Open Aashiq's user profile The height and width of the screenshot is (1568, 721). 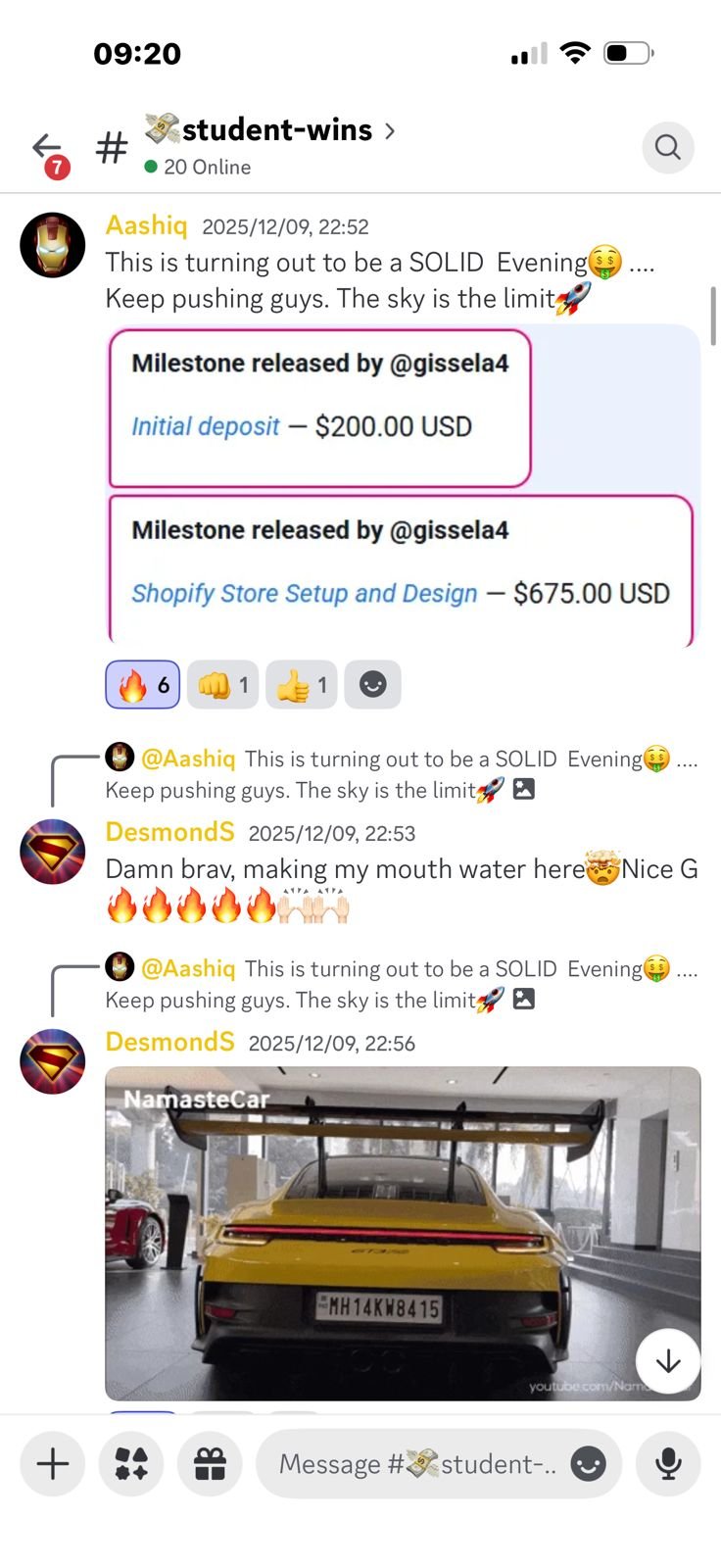tap(53, 245)
